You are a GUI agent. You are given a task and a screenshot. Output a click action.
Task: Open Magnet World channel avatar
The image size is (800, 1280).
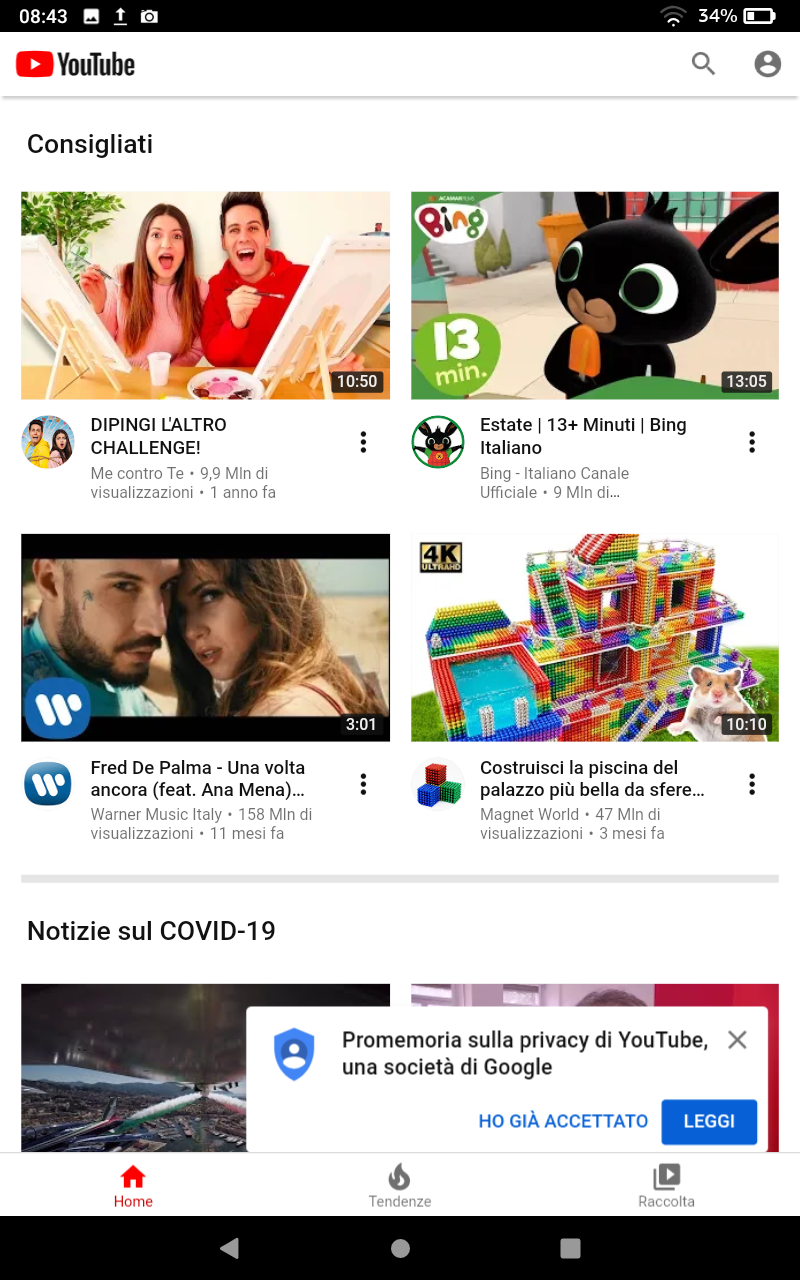(x=438, y=784)
